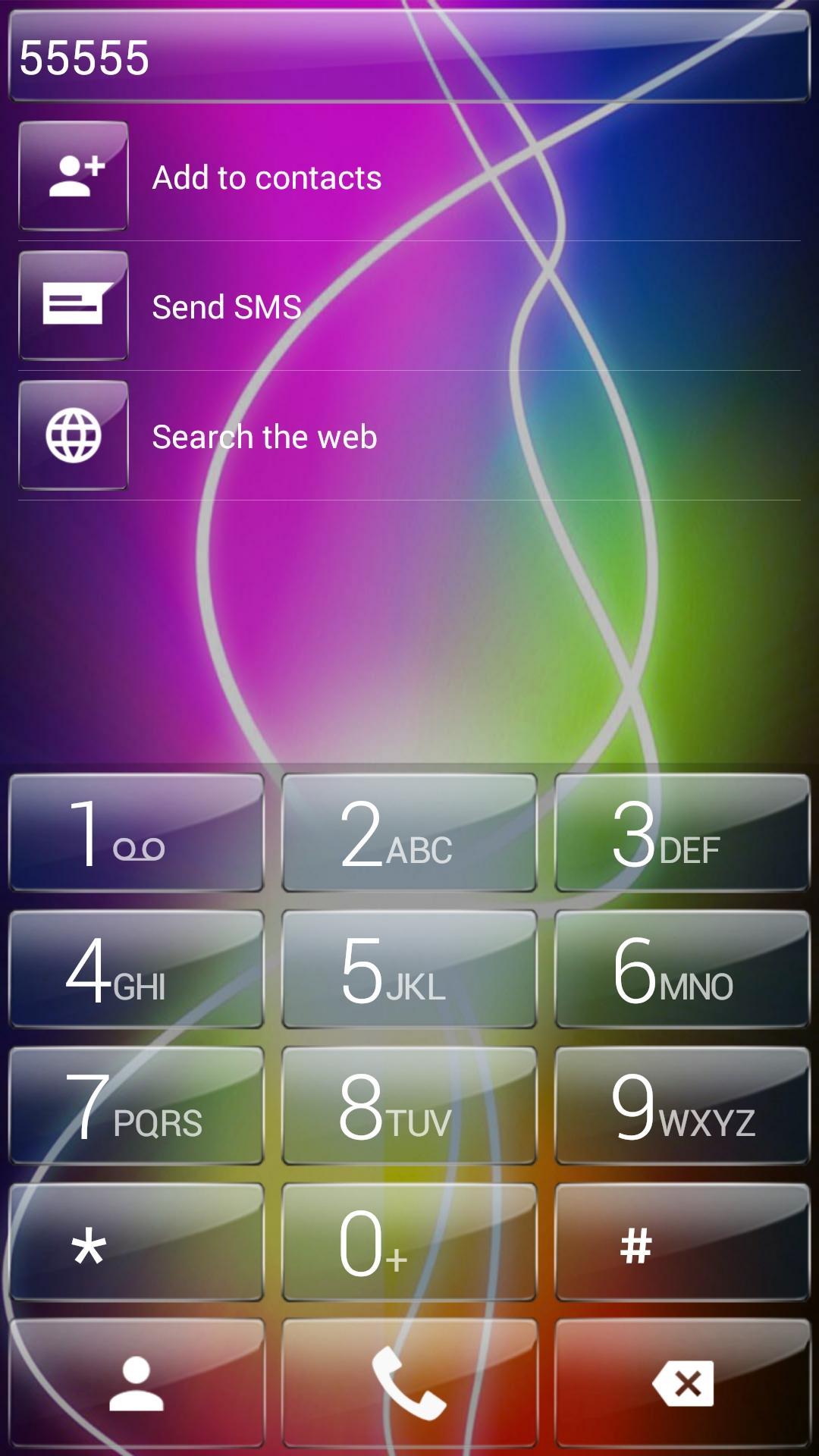This screenshot has height=1456, width=819.
Task: Choose Search the web for 55555
Action: tap(264, 437)
